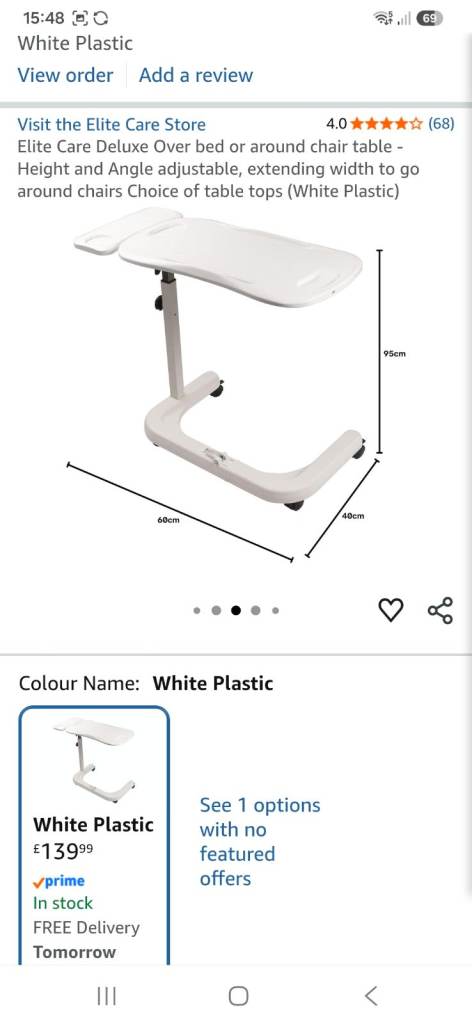Viewport: 472px width, 1024px height.
Task: Go back using system navigation
Action: (x=370, y=995)
